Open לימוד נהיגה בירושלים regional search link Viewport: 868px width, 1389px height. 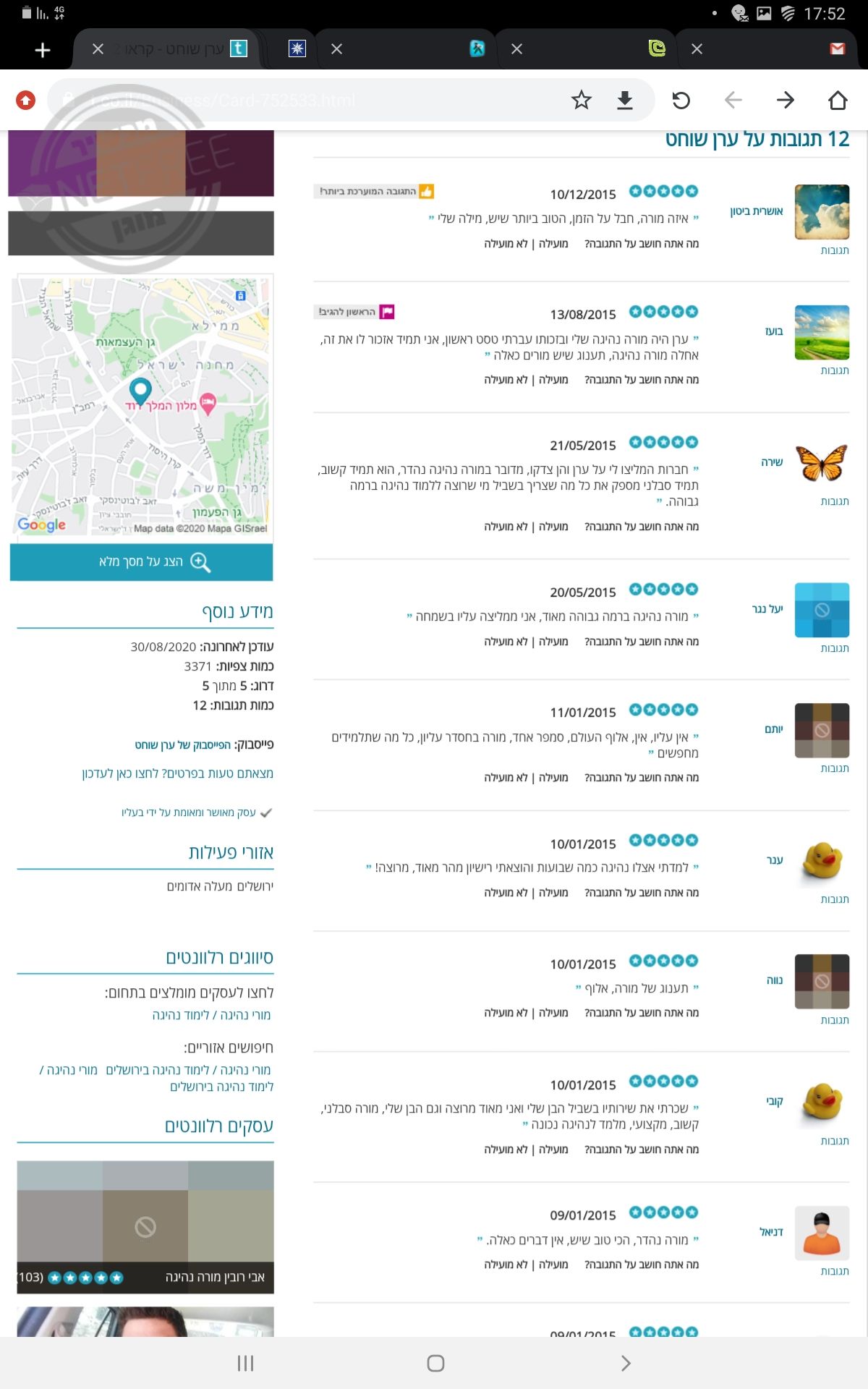pyautogui.click(x=221, y=1087)
